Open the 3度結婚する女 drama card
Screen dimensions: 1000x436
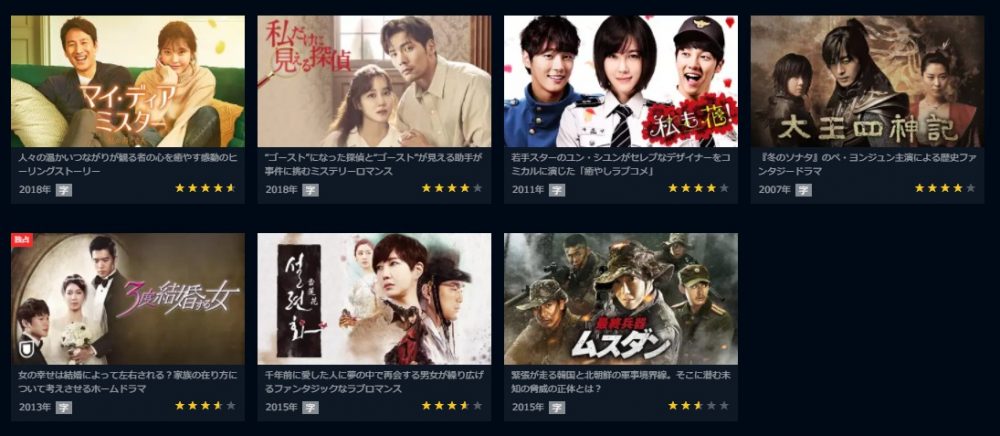[x=127, y=299]
